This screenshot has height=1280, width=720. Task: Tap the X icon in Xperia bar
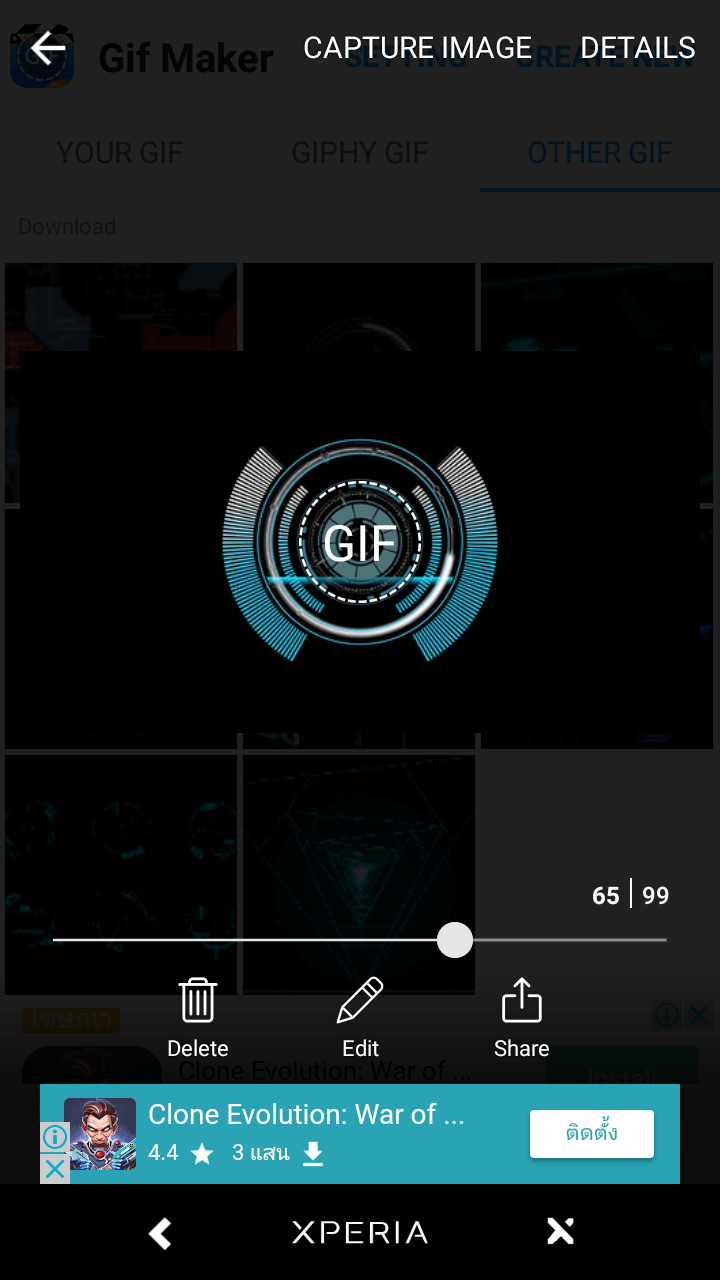pos(560,1232)
